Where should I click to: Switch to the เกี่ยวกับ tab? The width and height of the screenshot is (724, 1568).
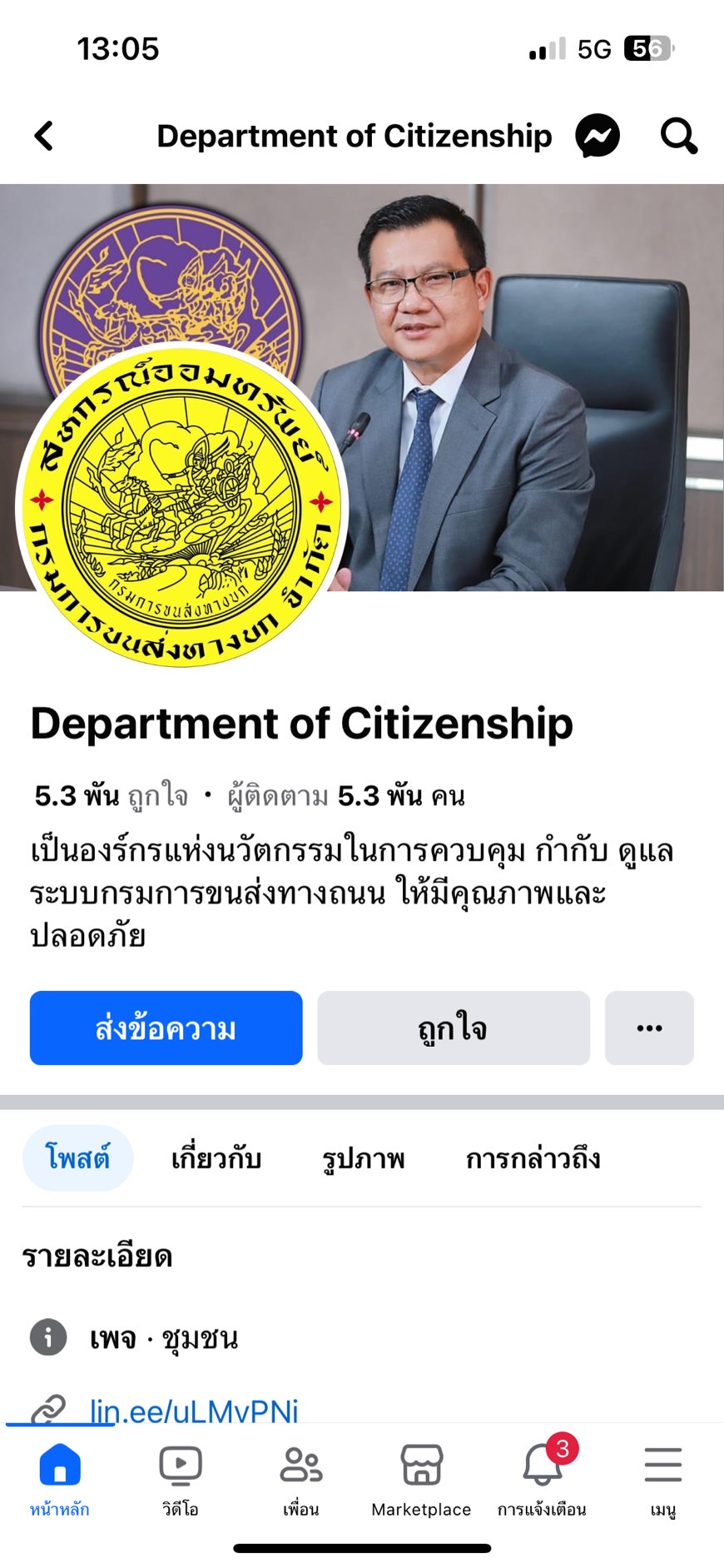[x=216, y=1158]
